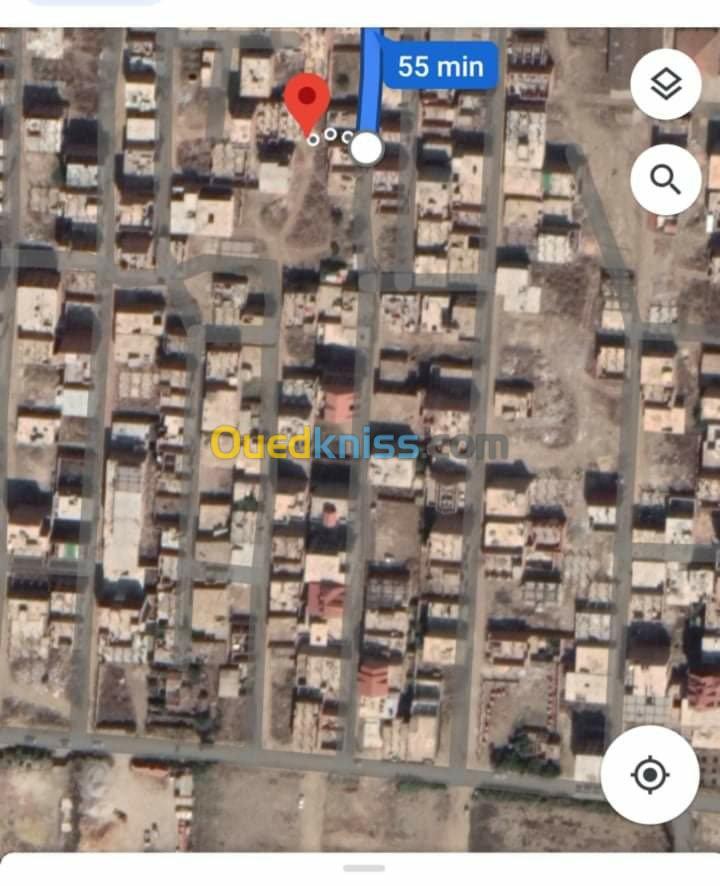The width and height of the screenshot is (720, 886).
Task: Center map on my current location
Action: (x=649, y=774)
